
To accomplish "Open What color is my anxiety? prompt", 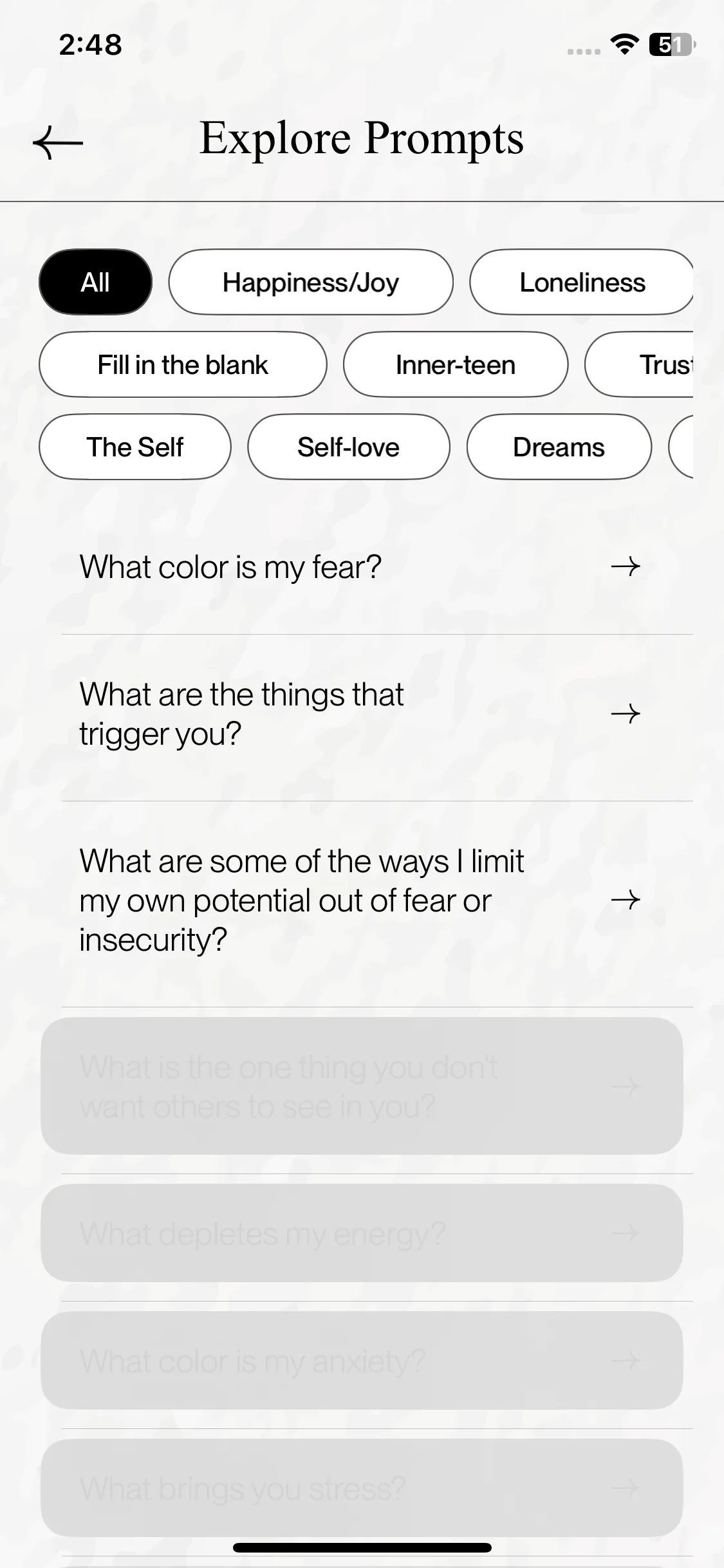I will click(362, 1361).
